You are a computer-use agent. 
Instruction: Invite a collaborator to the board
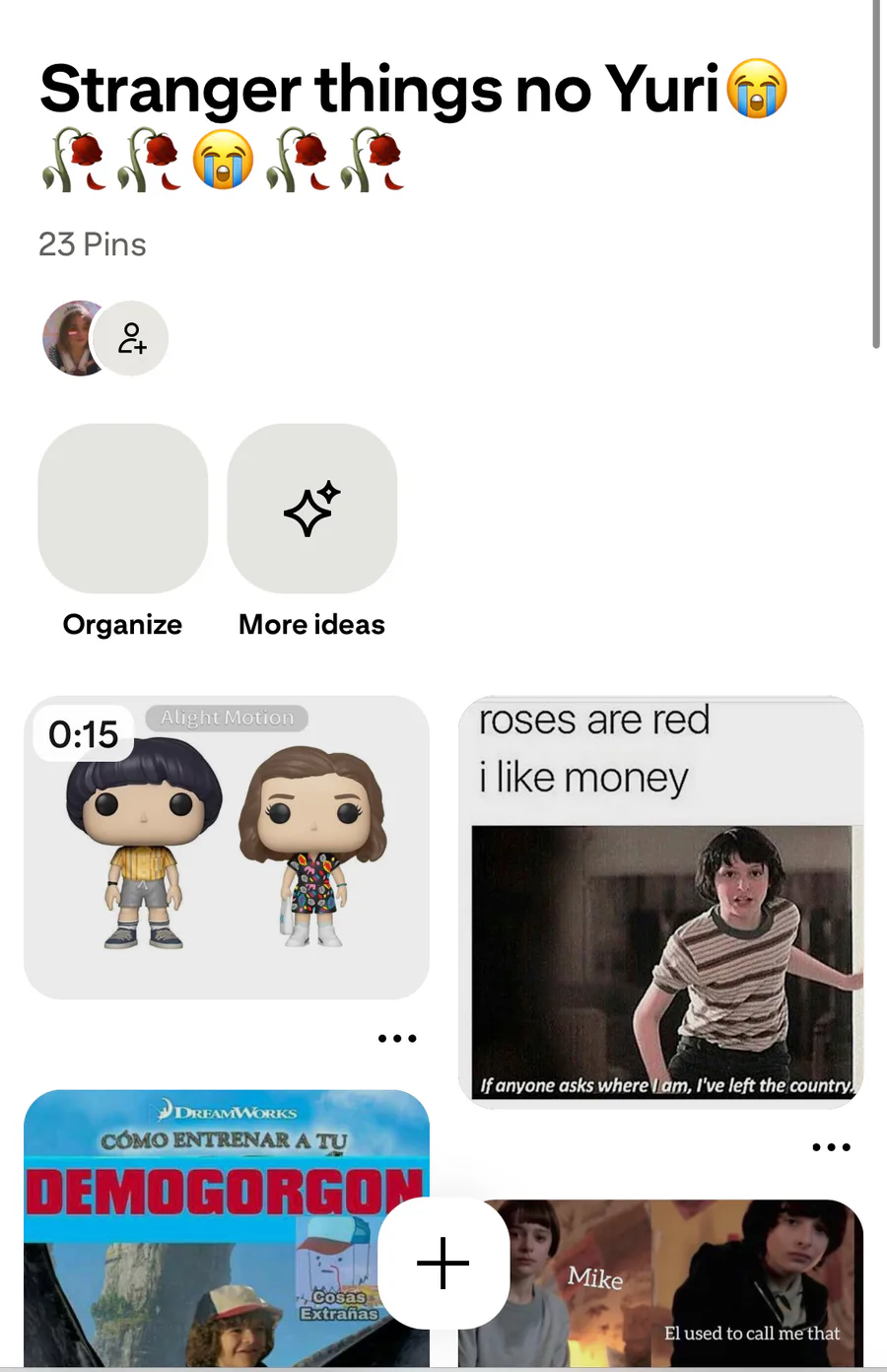coord(133,338)
